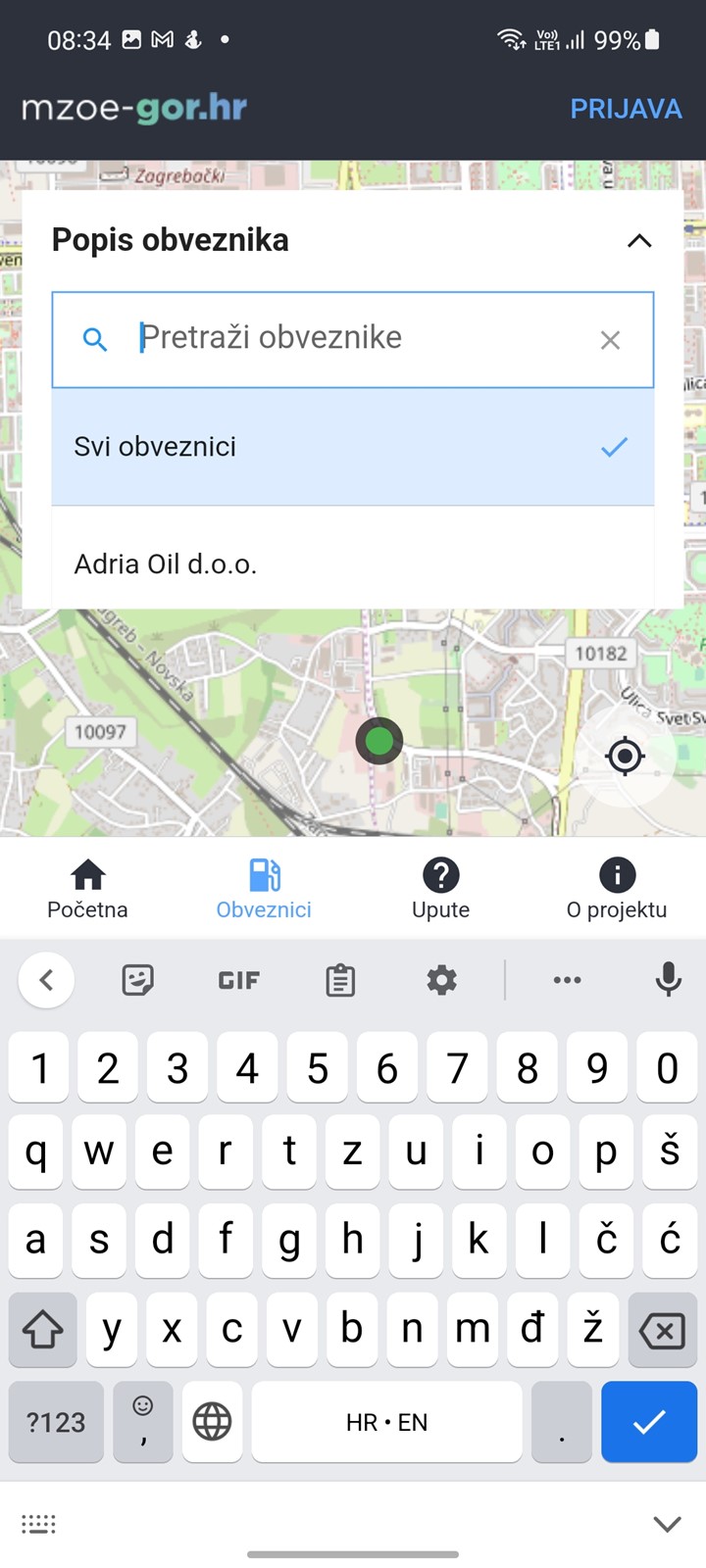The width and height of the screenshot is (706, 1568).
Task: Tap the green station marker on the map
Action: (x=378, y=741)
